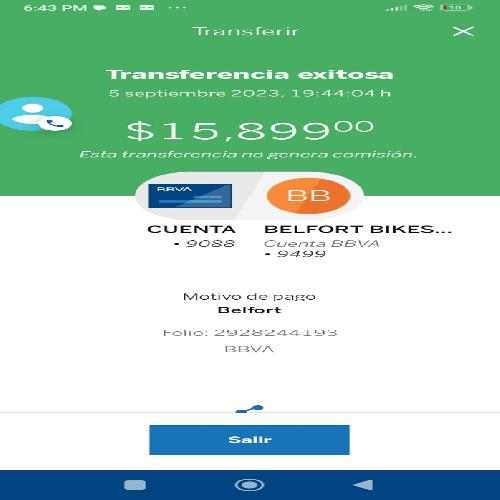Close the Transferir screen with the X
Viewport: 500px width, 500px height.
[x=463, y=31]
